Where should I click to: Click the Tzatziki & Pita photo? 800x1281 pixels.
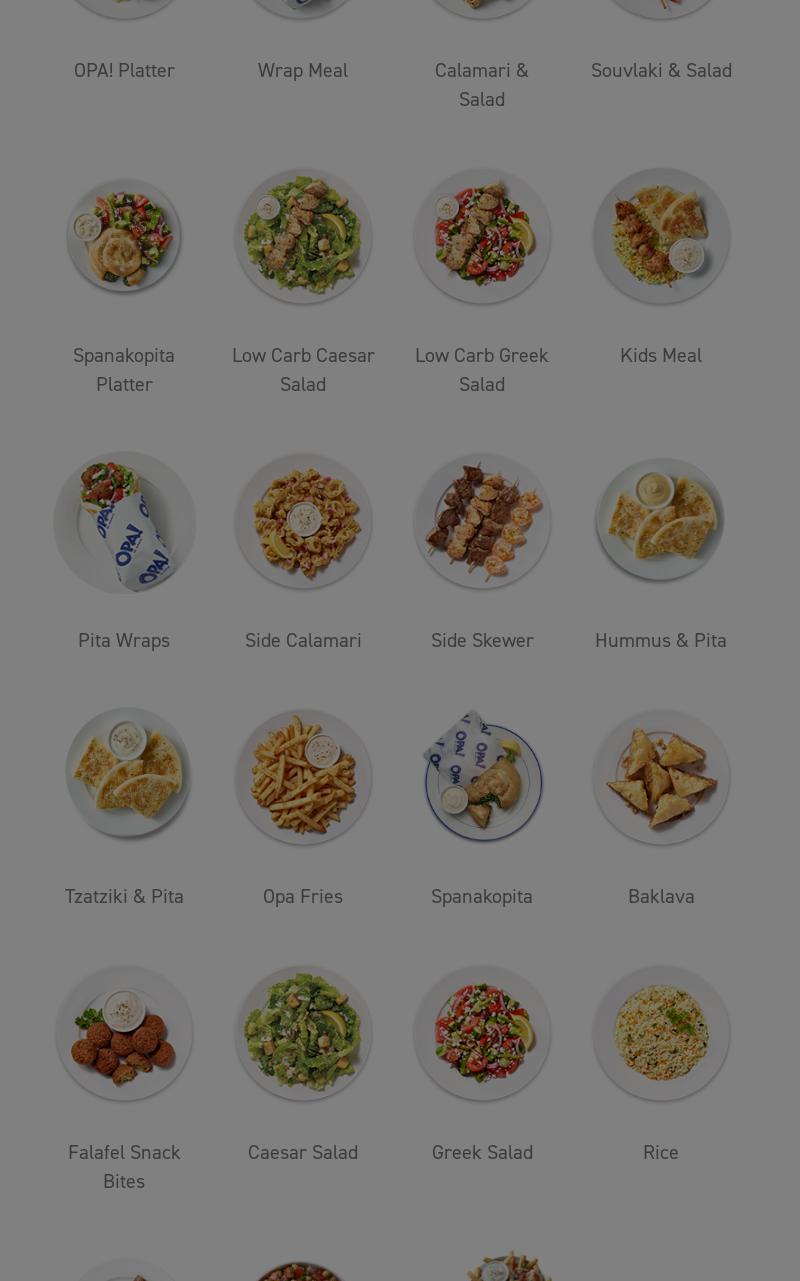coord(124,777)
